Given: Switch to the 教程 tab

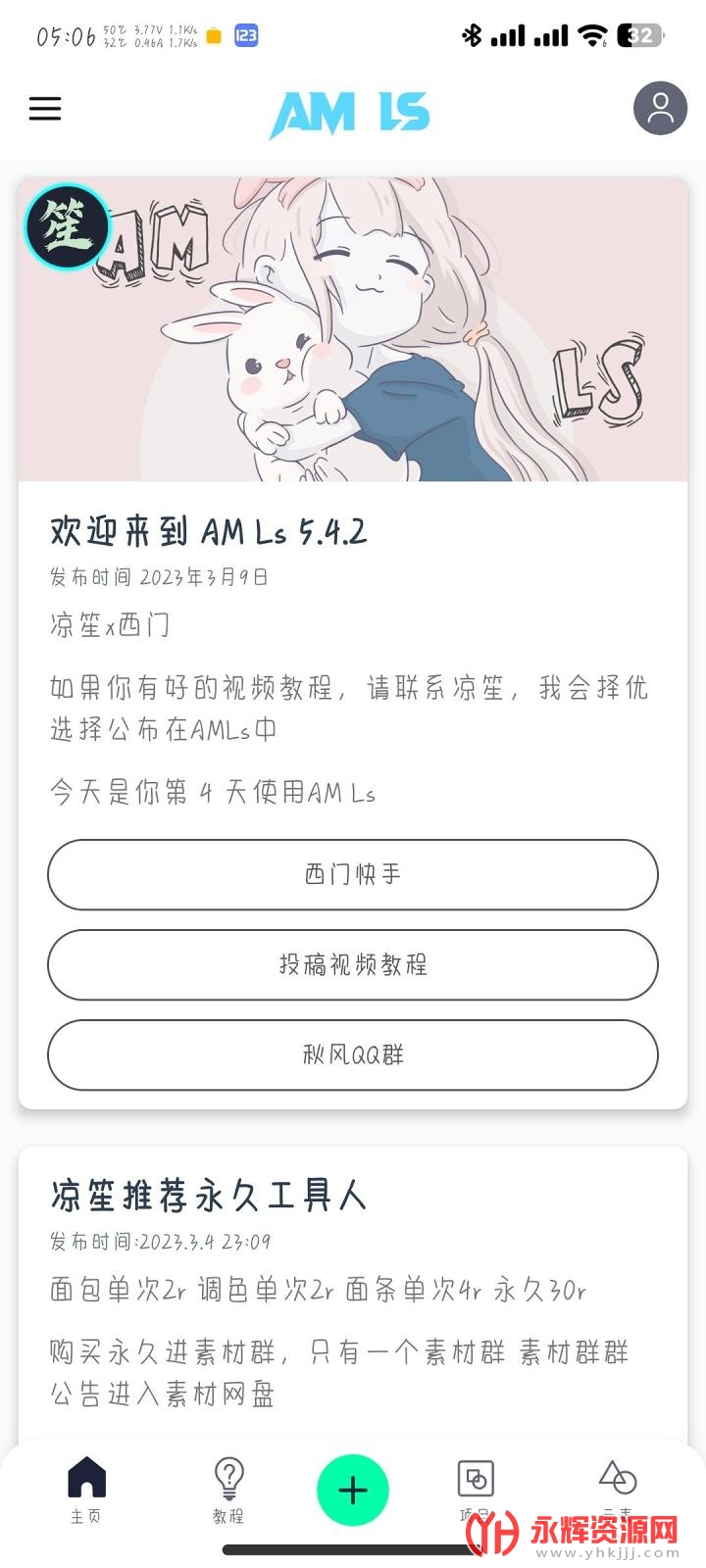Looking at the screenshot, I should click(x=228, y=1489).
